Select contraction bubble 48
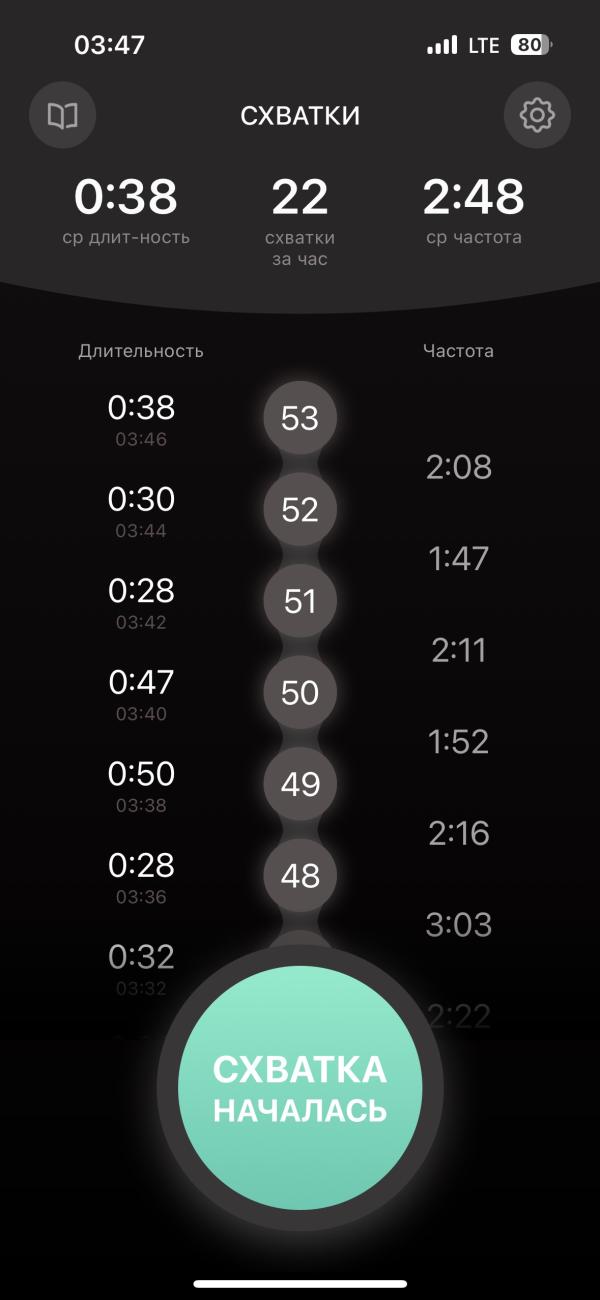The width and height of the screenshot is (600, 1300). [x=300, y=876]
